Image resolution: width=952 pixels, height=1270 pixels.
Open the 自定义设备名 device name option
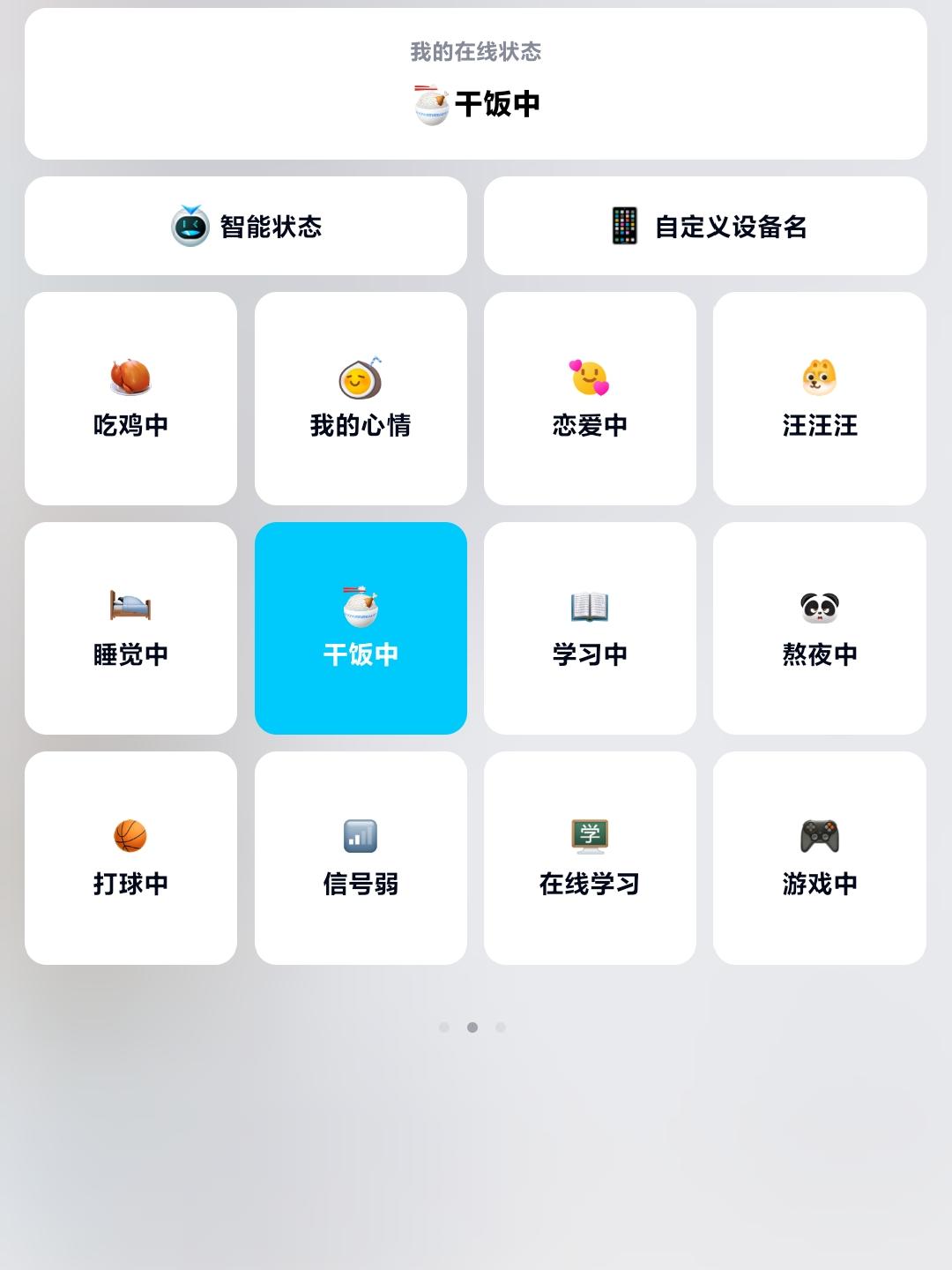(705, 226)
